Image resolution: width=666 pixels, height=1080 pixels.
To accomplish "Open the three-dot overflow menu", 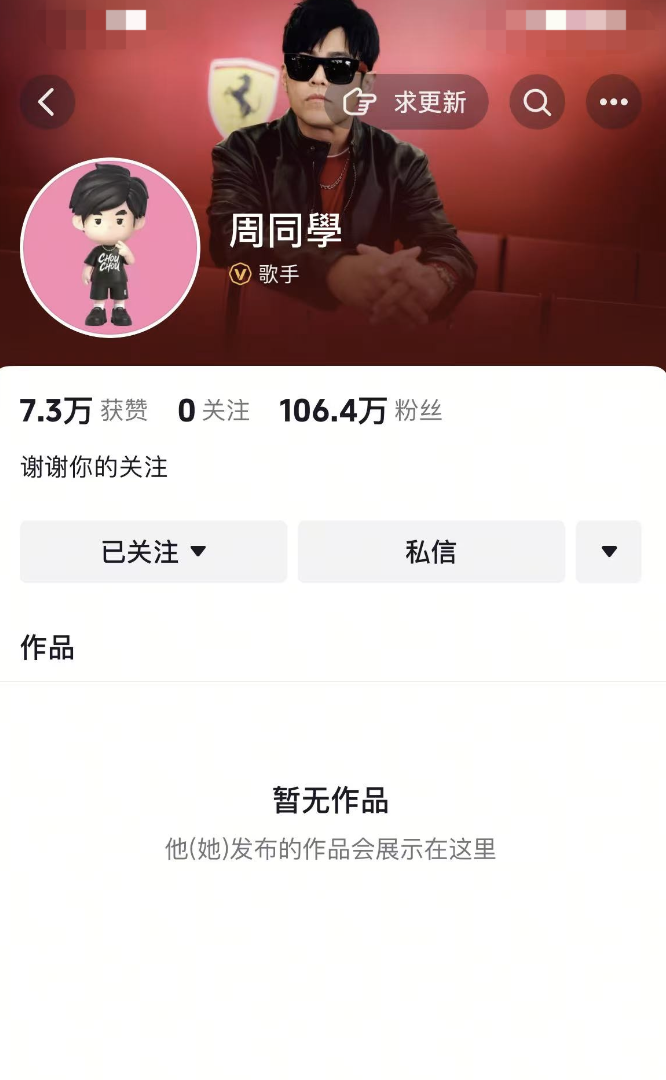I will (613, 102).
